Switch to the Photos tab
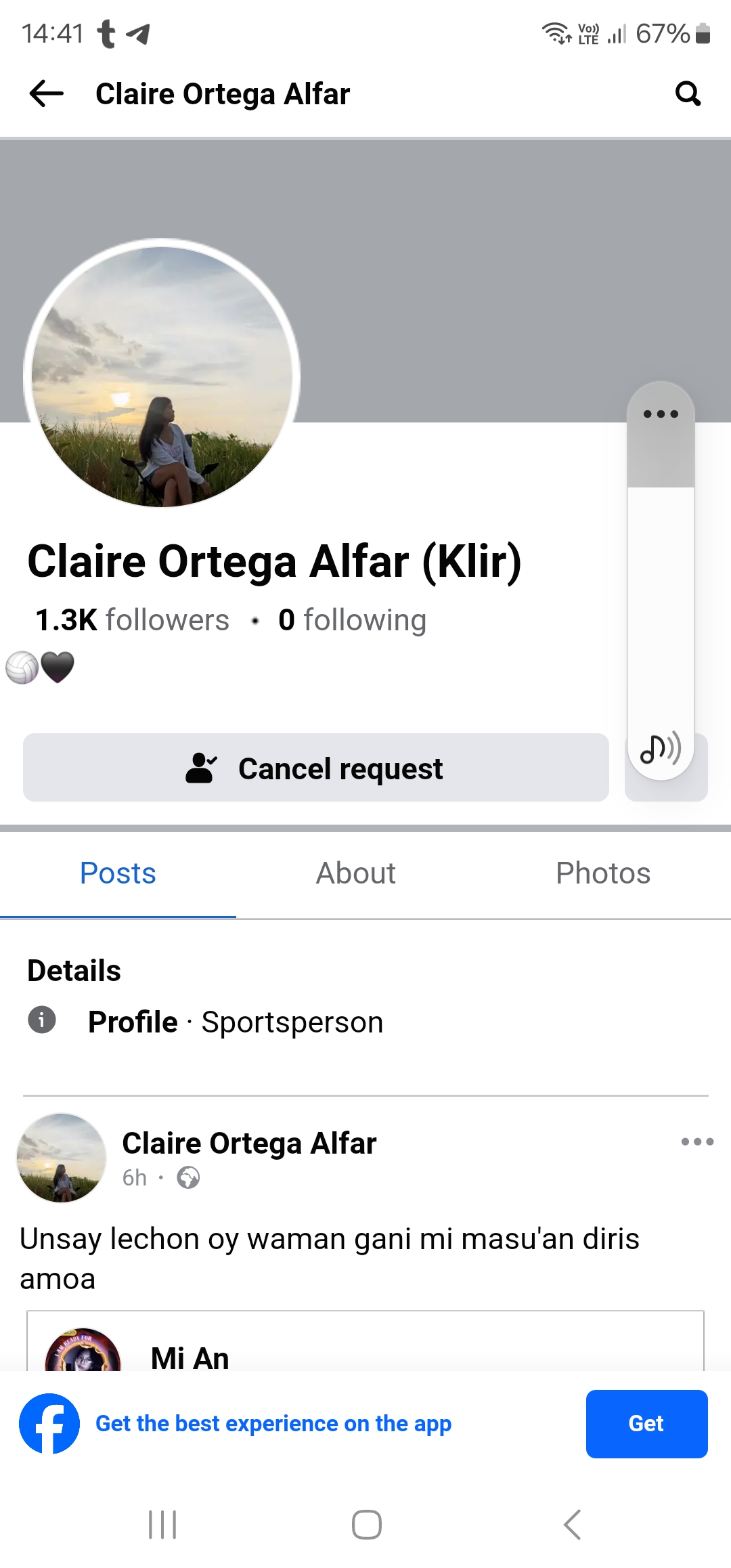 pyautogui.click(x=603, y=873)
